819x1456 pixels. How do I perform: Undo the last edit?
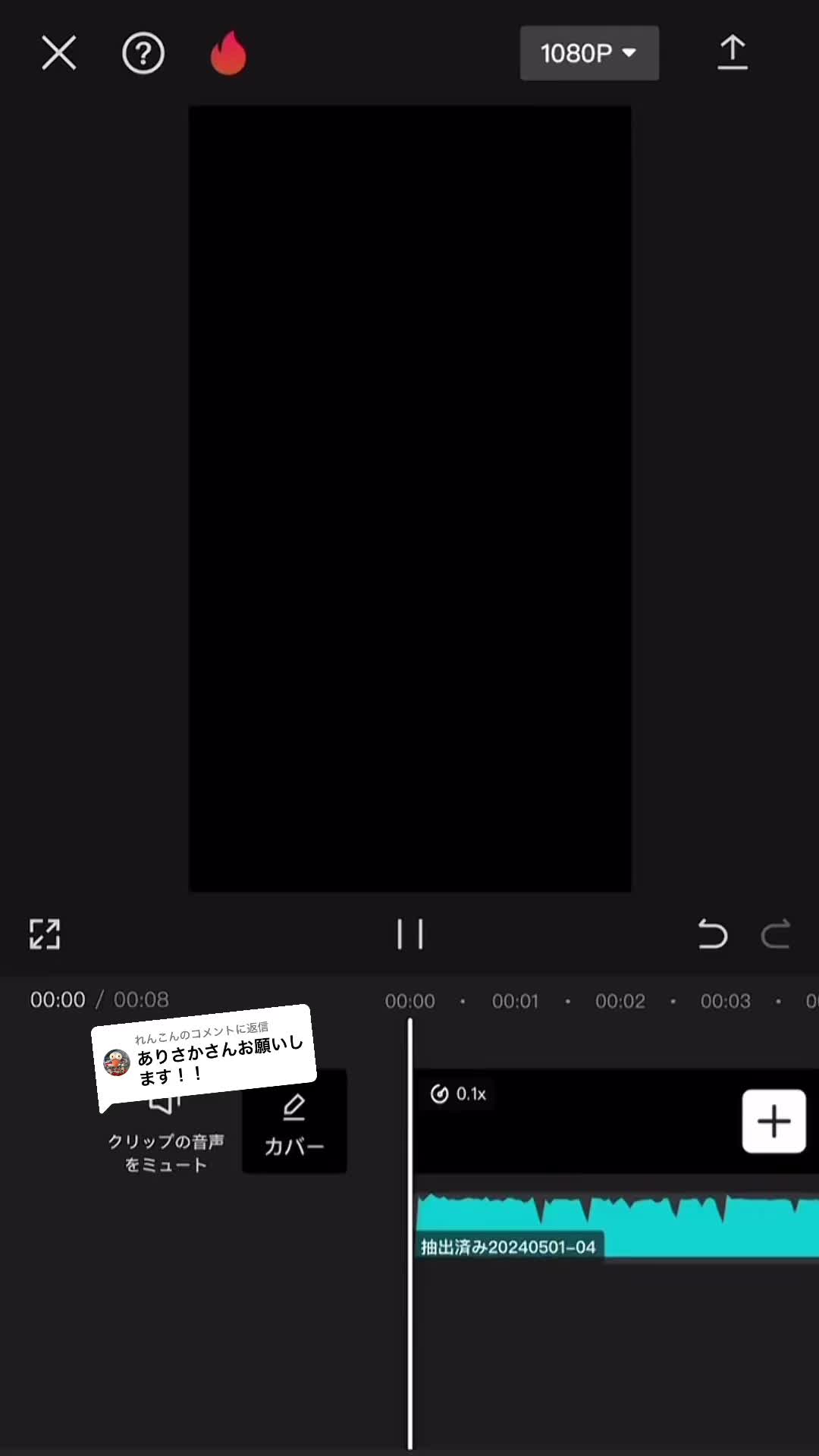pos(712,934)
